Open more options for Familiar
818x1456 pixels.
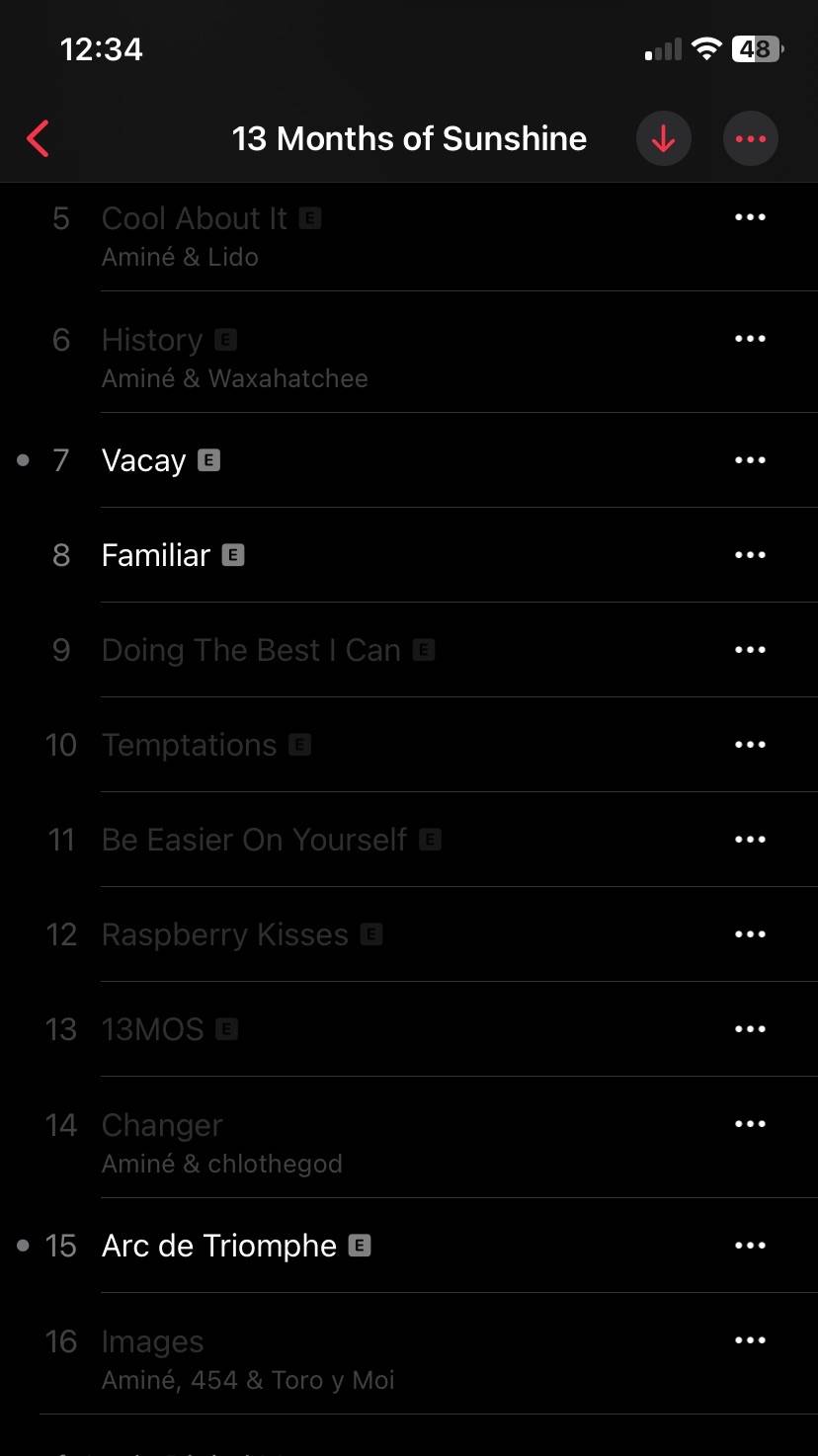[x=750, y=555]
